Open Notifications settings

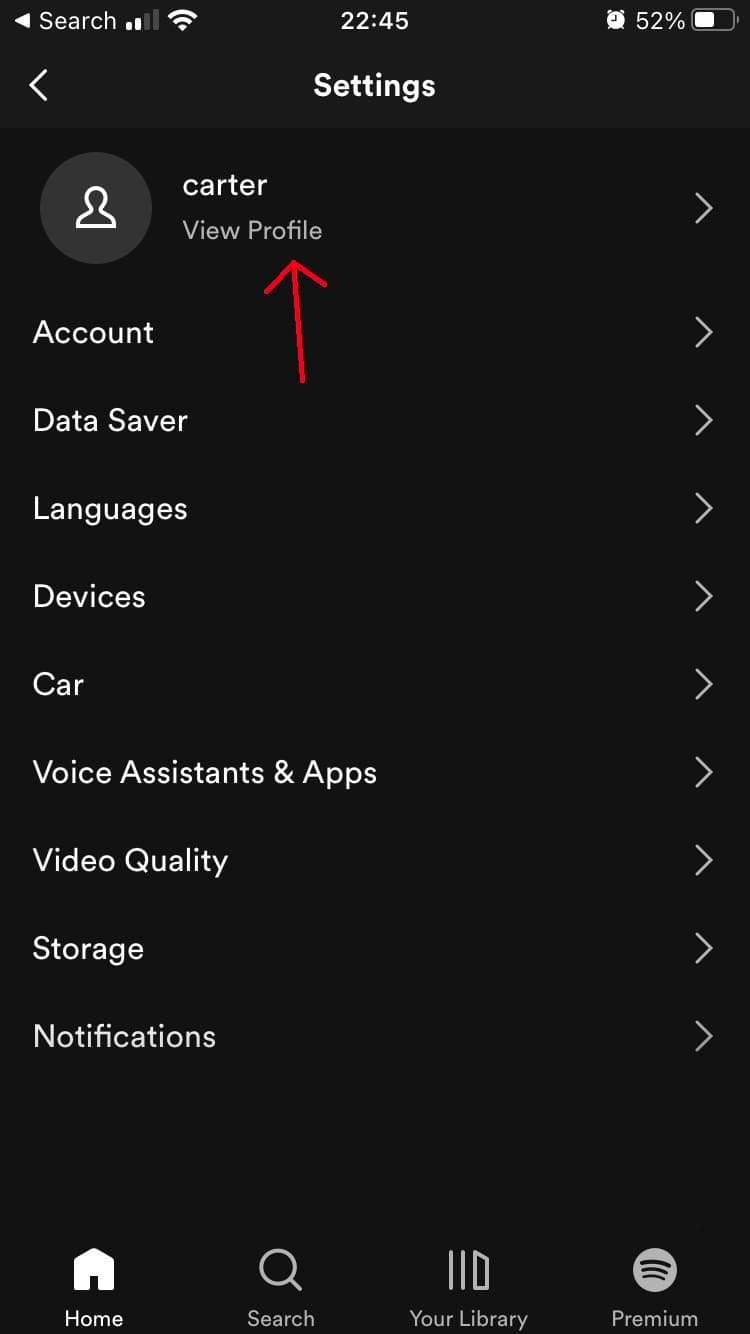click(x=375, y=1036)
